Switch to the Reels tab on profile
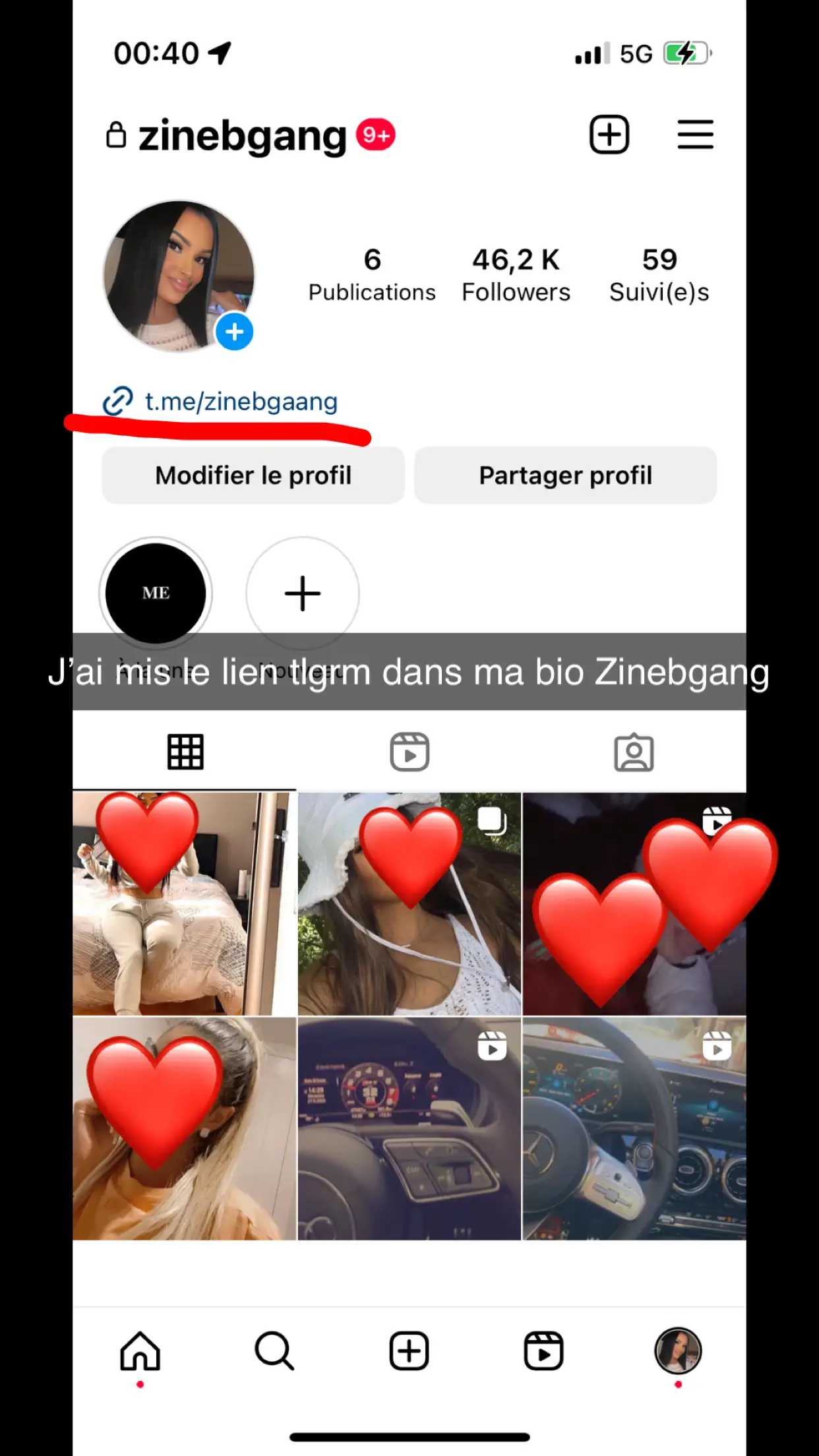 pos(409,752)
